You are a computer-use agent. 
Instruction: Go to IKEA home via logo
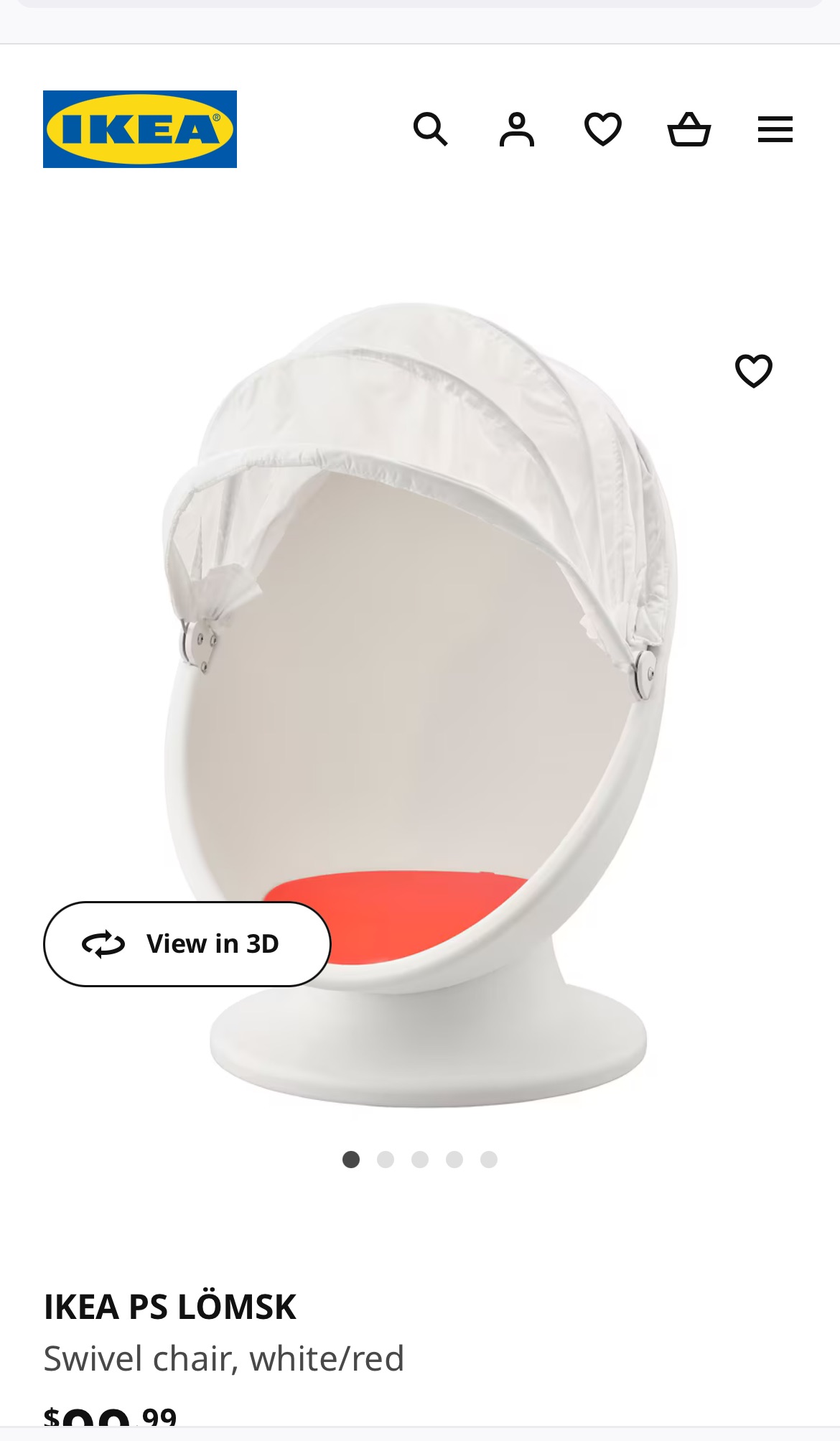[140, 129]
